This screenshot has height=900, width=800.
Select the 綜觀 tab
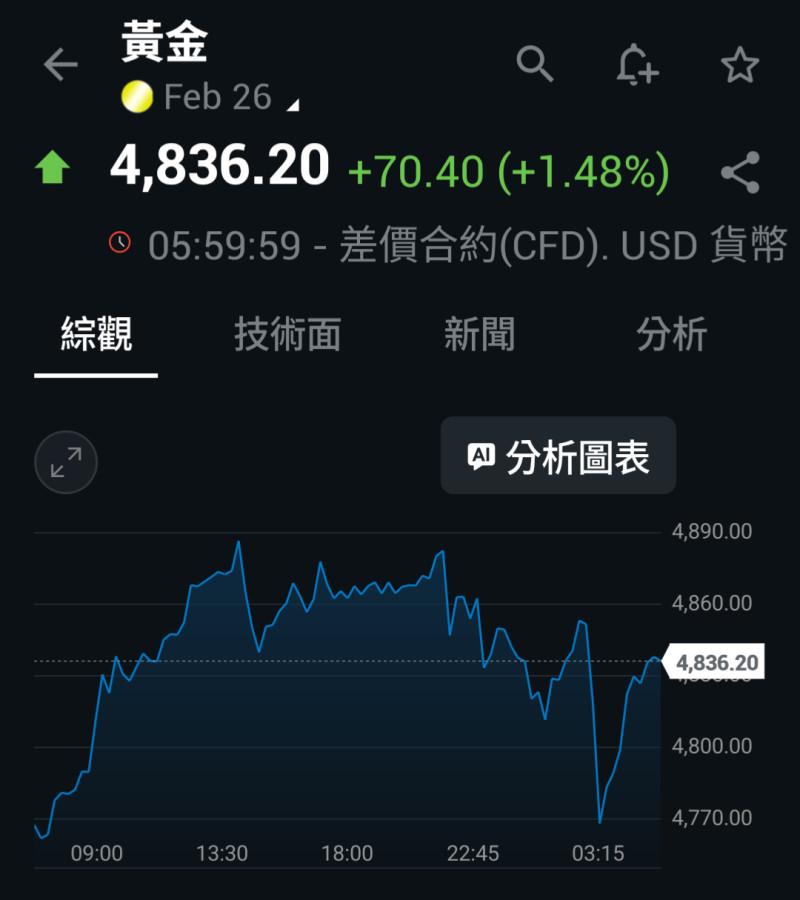(x=96, y=334)
